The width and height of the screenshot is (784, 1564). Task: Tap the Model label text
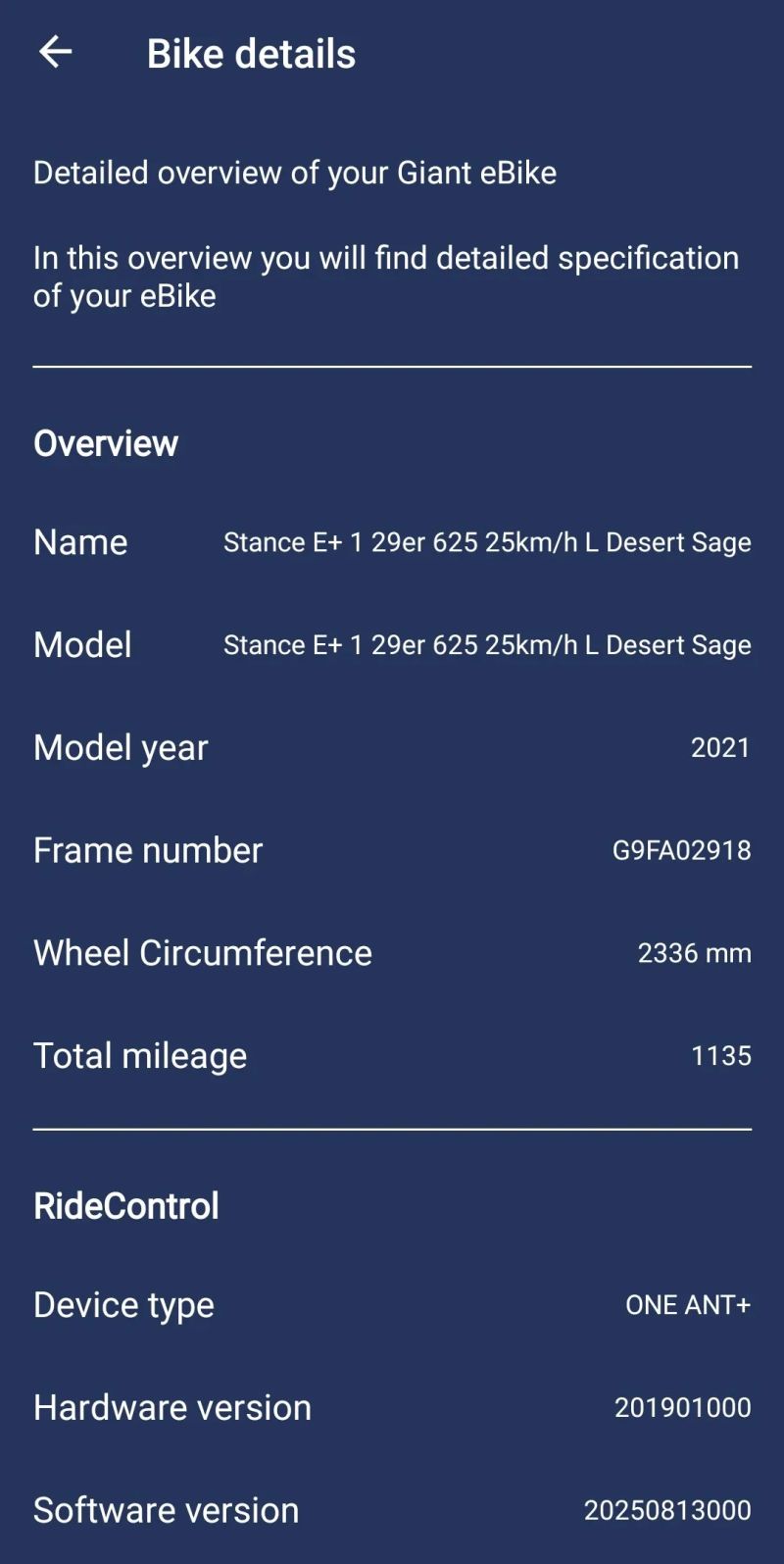(x=82, y=644)
